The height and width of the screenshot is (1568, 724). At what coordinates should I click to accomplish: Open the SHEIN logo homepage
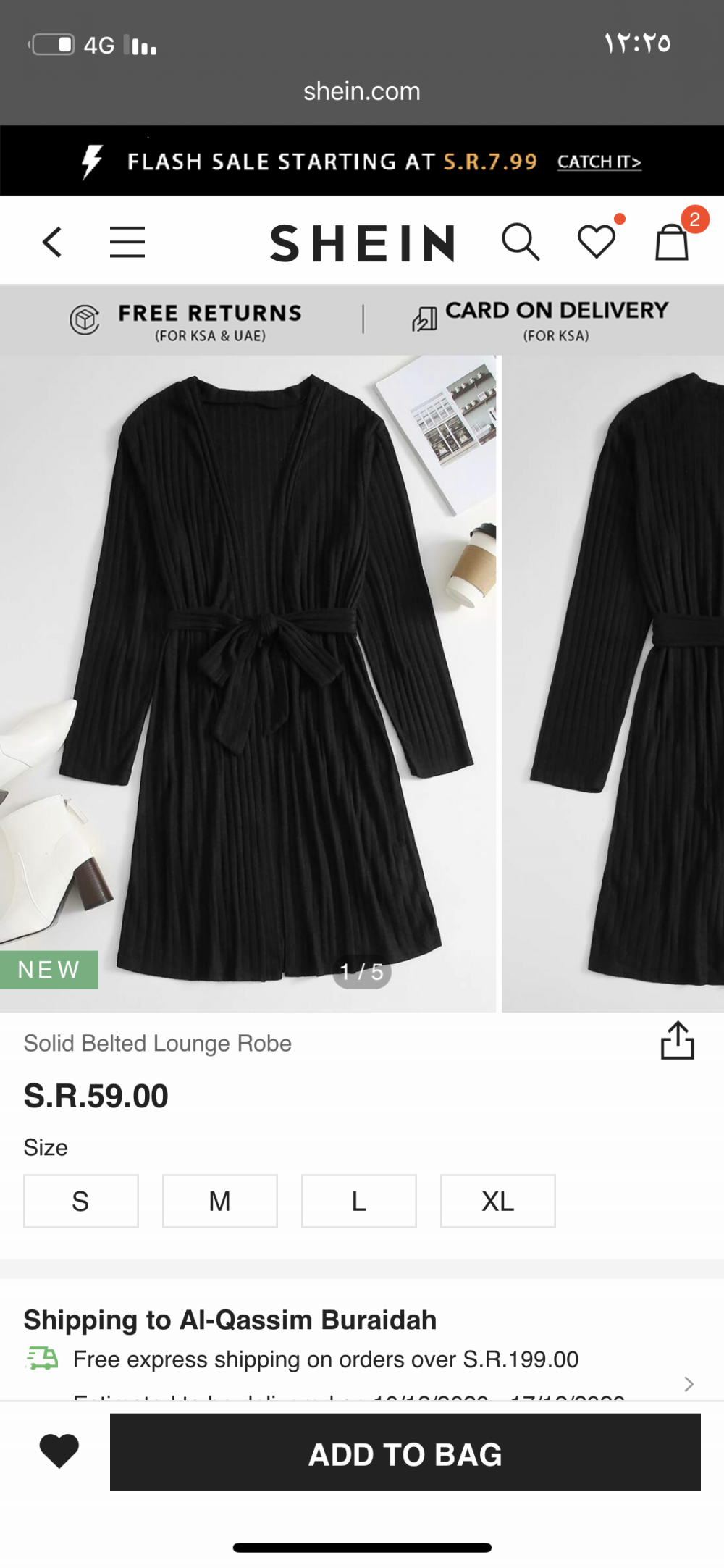coord(362,243)
